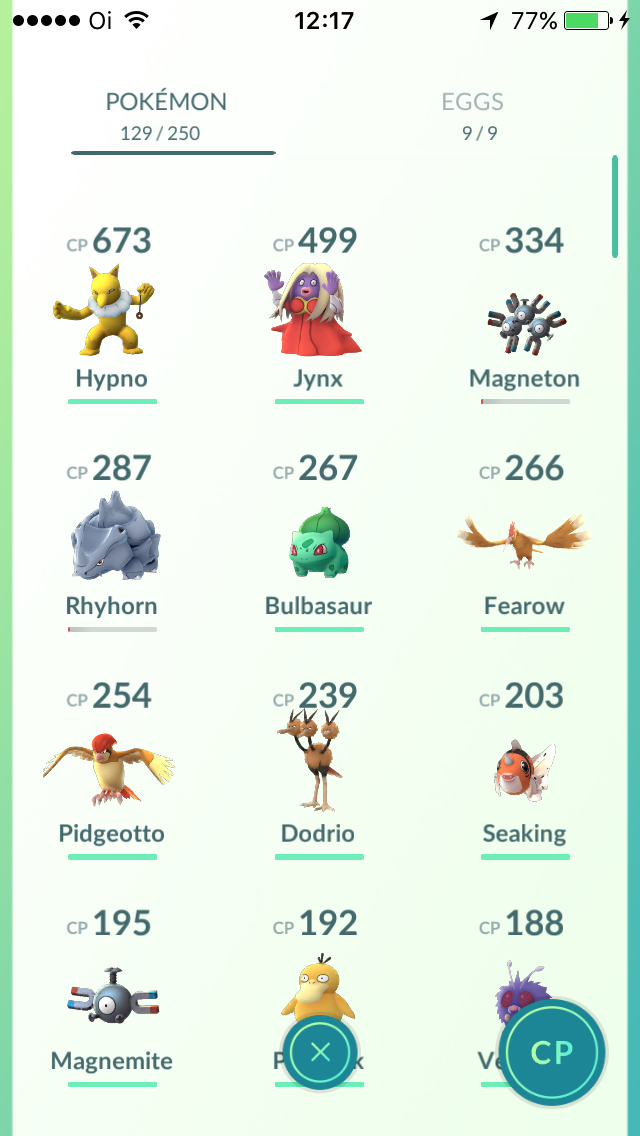640x1136 pixels.
Task: Switch to the Eggs tab
Action: 472,114
